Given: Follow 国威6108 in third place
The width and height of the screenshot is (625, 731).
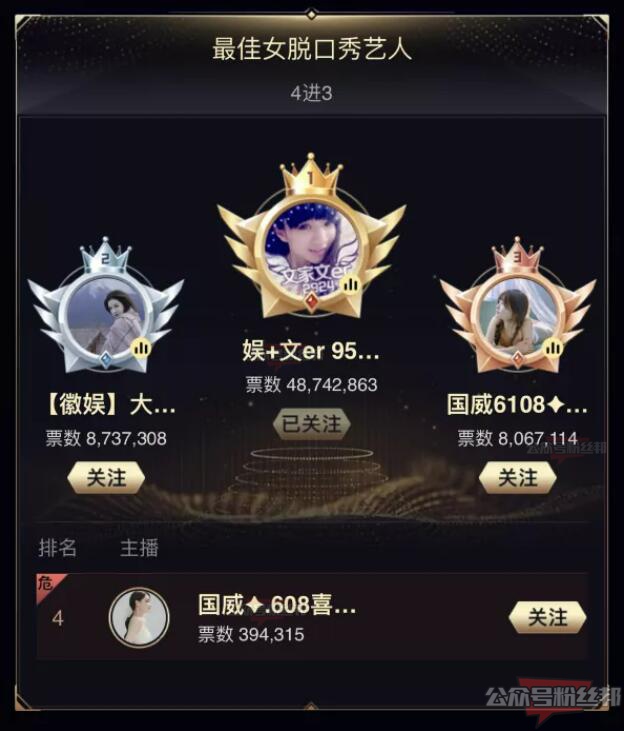Looking at the screenshot, I should pyautogui.click(x=517, y=478).
